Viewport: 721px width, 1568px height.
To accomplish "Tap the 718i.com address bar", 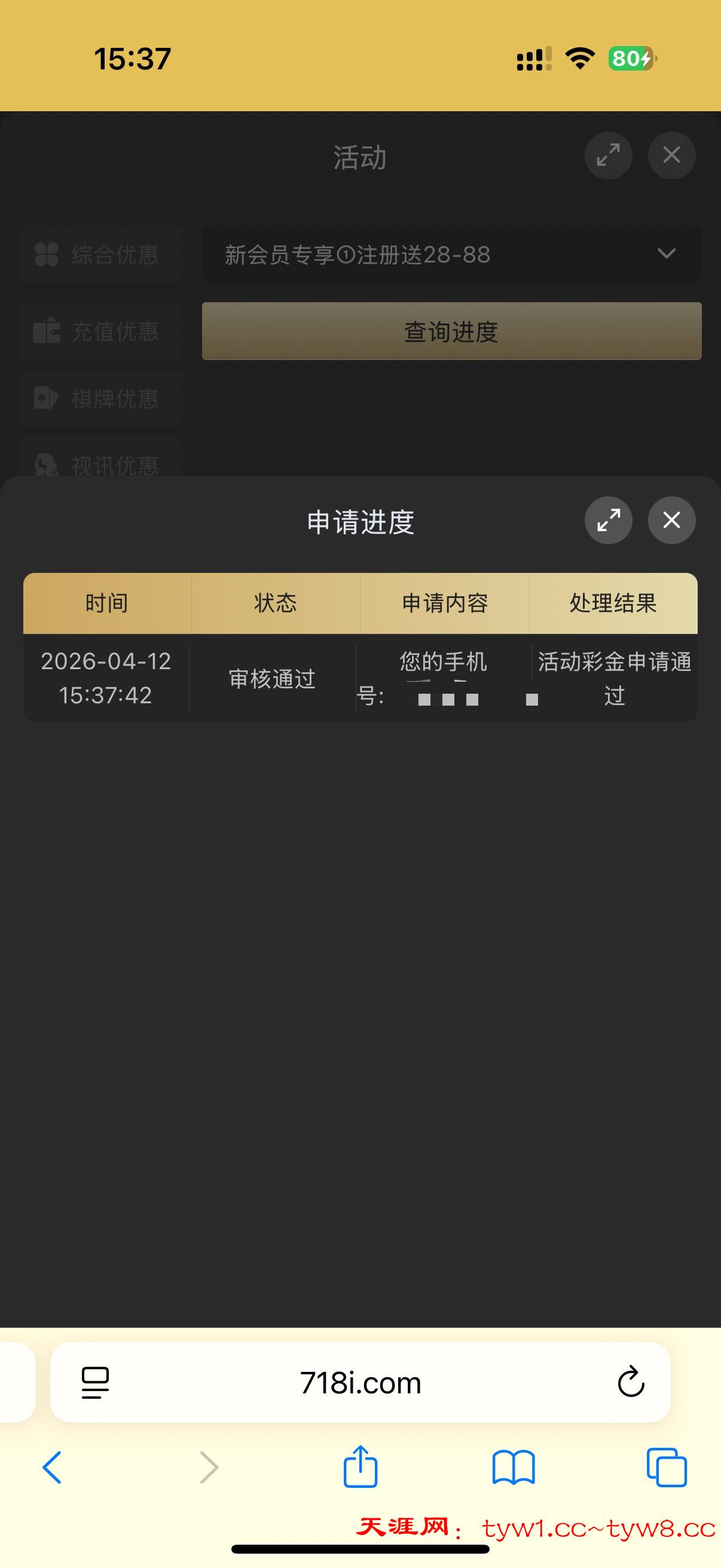I will [x=360, y=1383].
